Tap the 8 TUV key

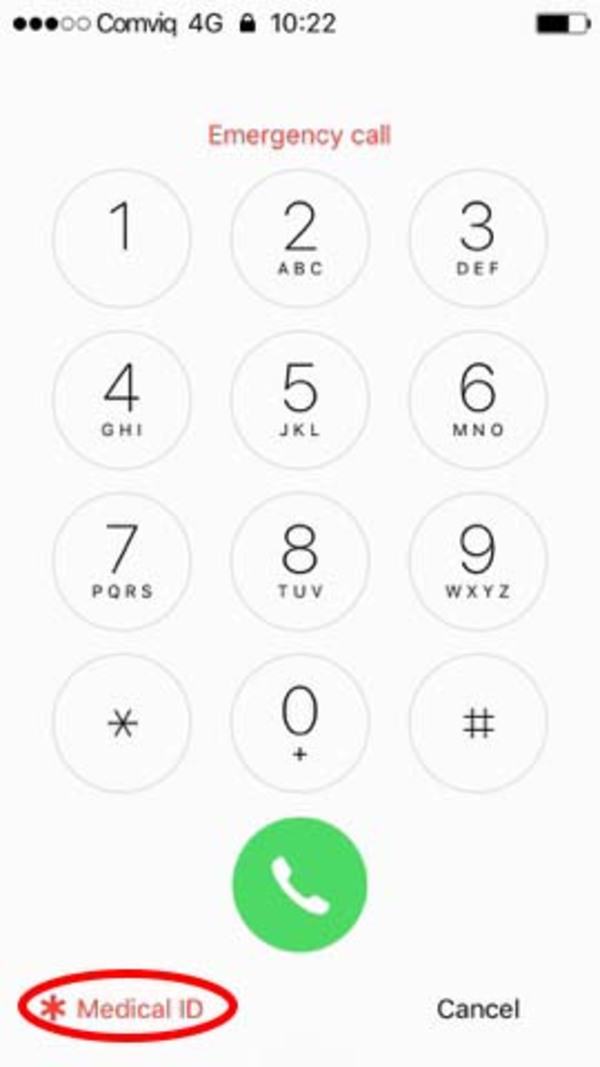coord(300,562)
